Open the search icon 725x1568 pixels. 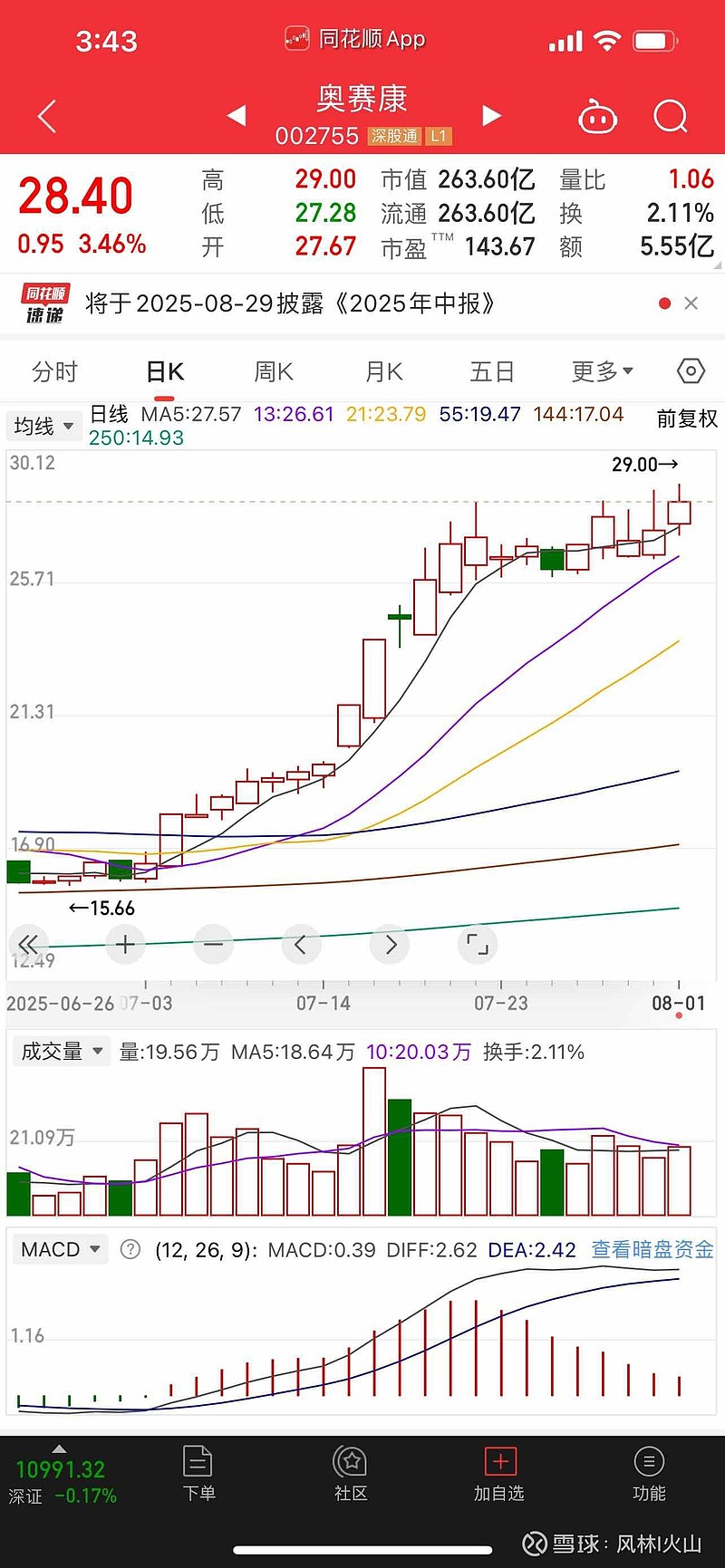pos(671,117)
